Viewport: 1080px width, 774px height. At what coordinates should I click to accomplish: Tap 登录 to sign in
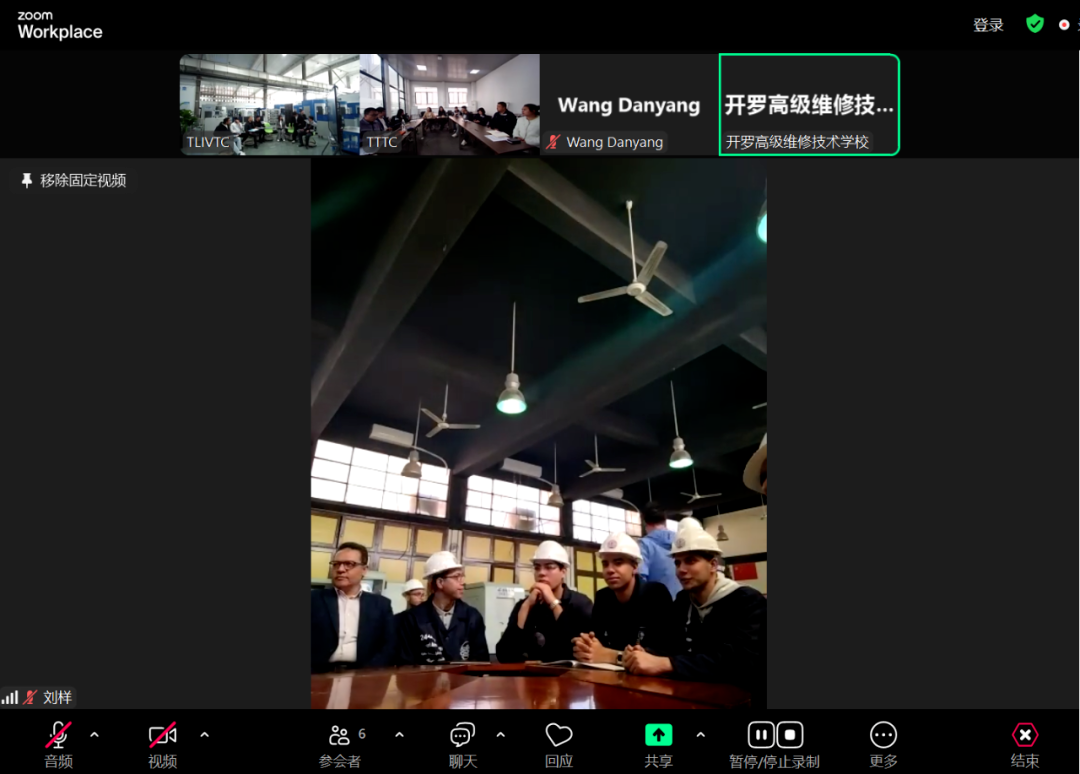[x=988, y=25]
